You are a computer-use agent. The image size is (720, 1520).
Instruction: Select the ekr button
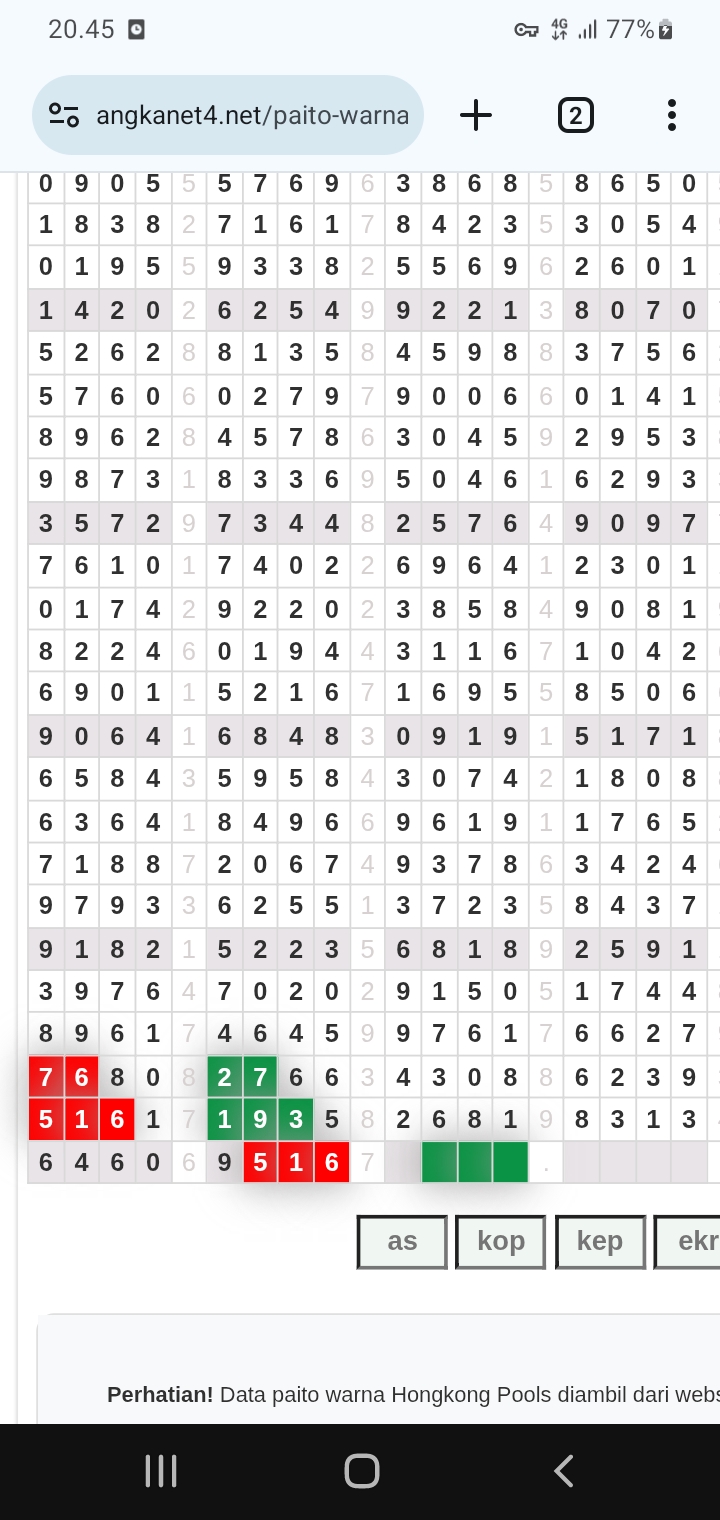pyautogui.click(x=687, y=1241)
